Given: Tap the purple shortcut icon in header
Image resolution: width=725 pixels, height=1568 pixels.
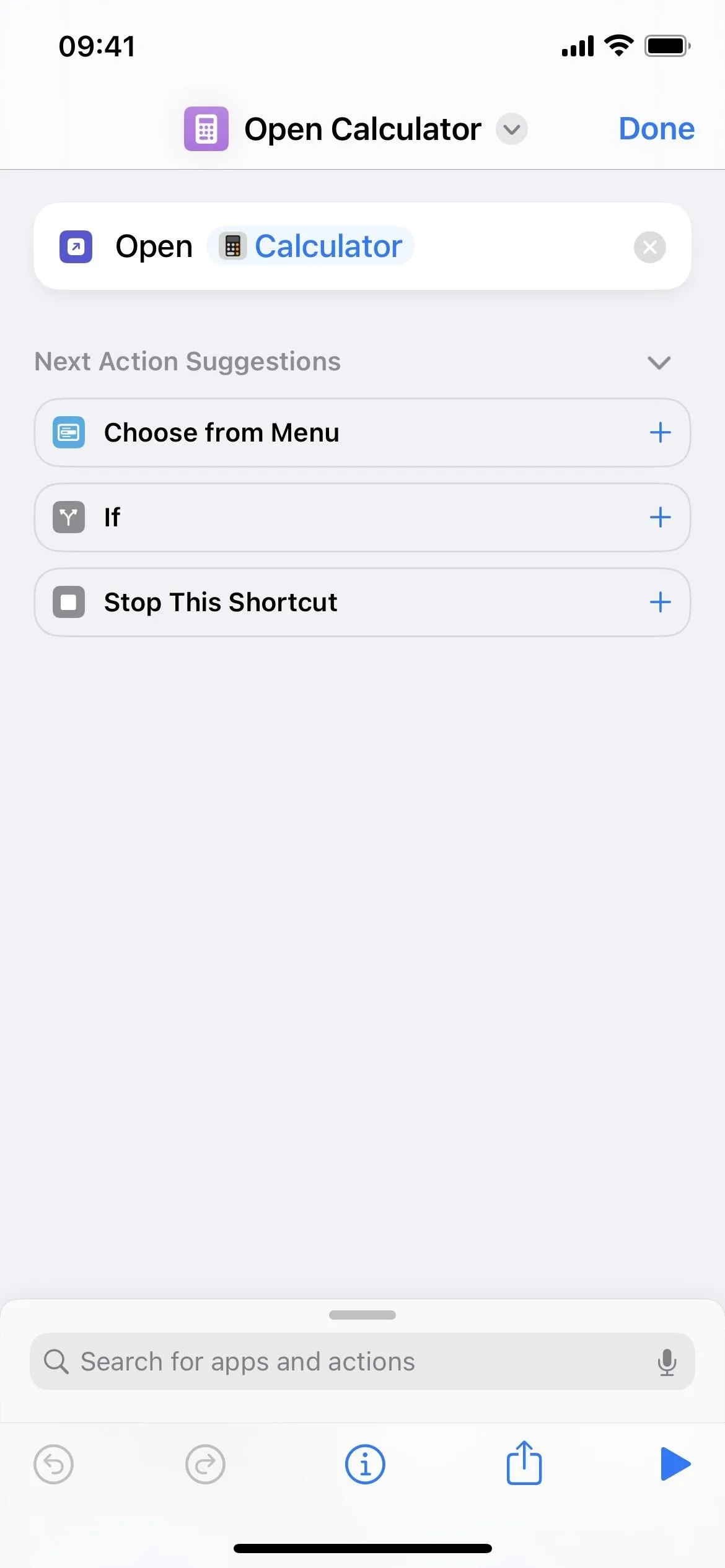Looking at the screenshot, I should 206,129.
